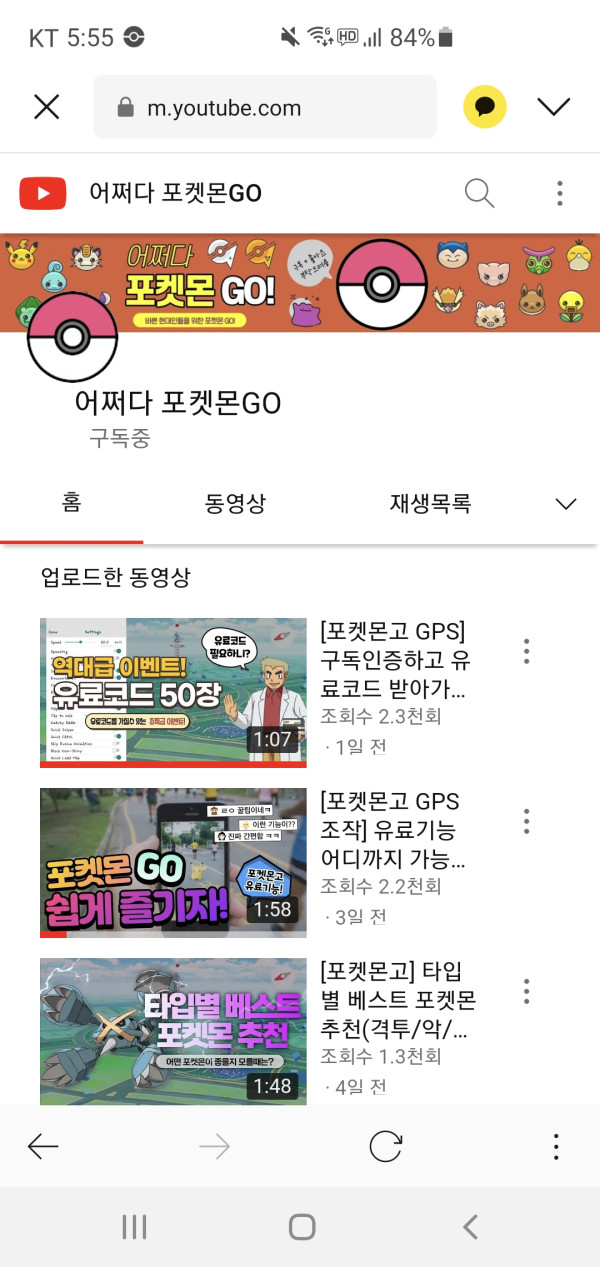Screen dimensions: 600x1267
Task: Open browser bottom overflow menu
Action: coord(556,1146)
